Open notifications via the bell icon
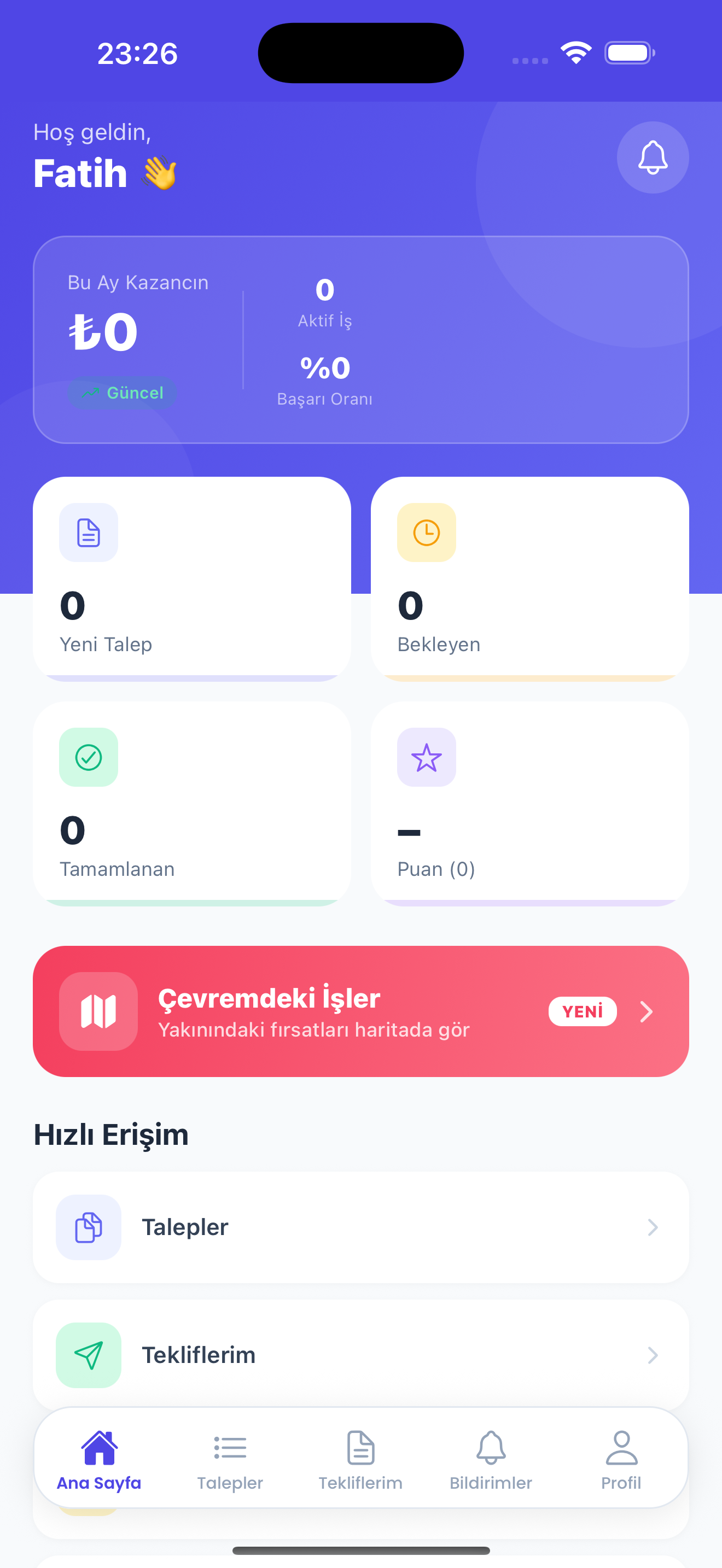 (653, 157)
